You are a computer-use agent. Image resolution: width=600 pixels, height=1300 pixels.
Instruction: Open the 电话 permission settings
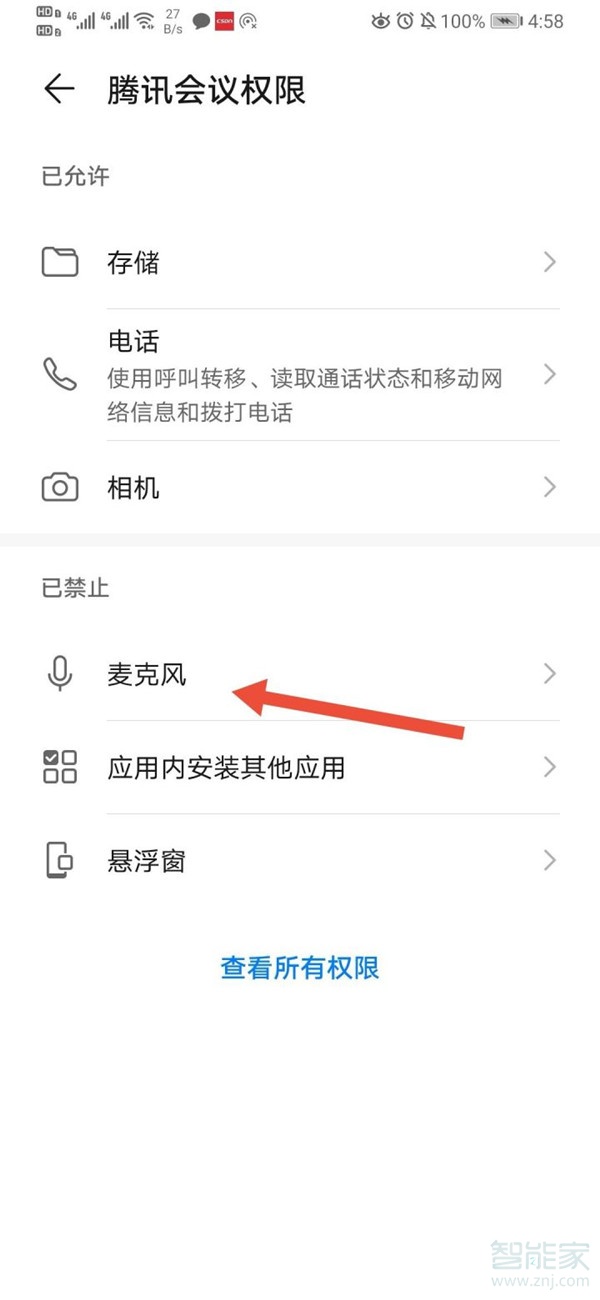click(x=300, y=375)
